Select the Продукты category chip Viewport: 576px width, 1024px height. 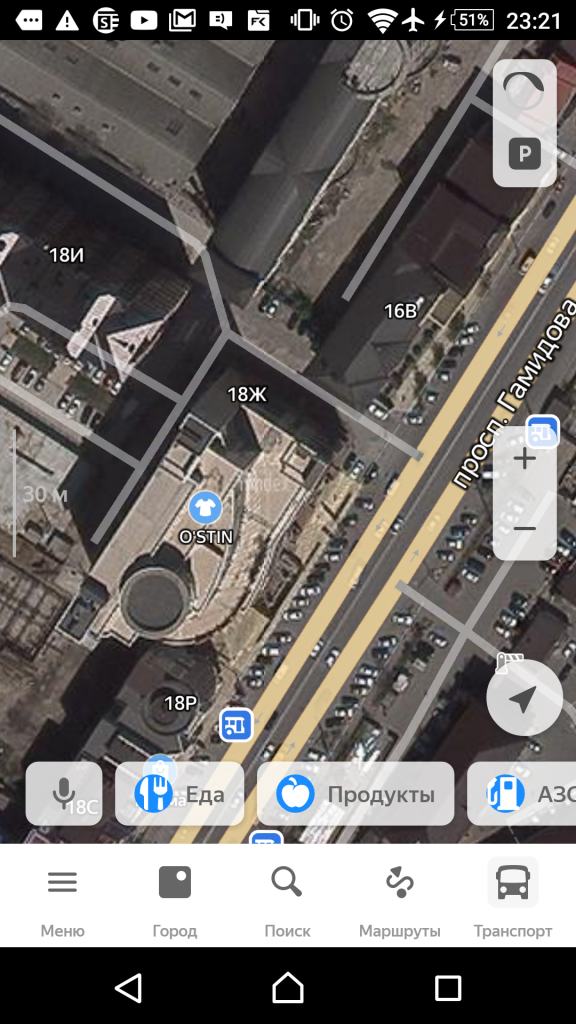[355, 793]
